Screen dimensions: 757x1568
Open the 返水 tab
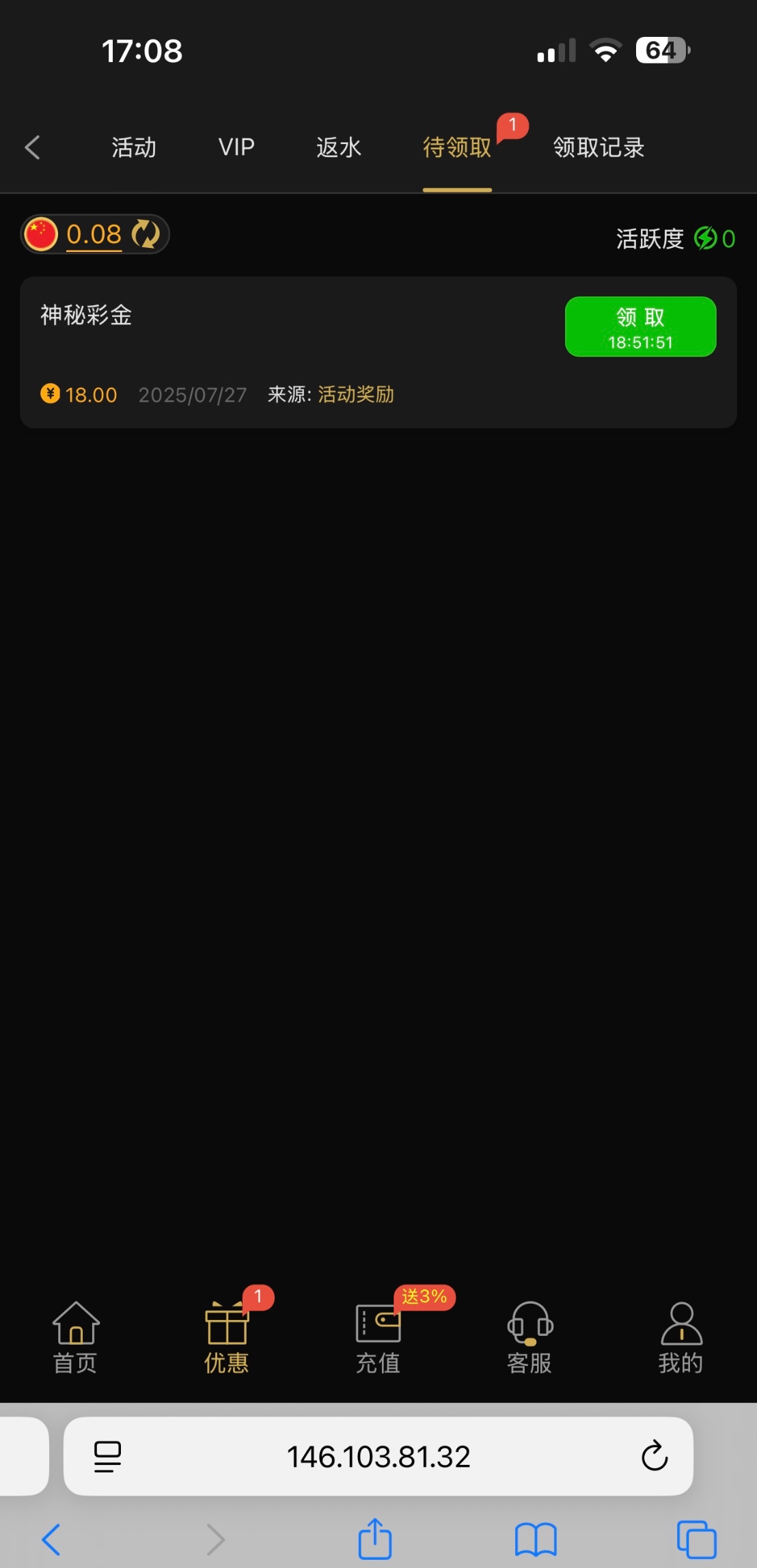coord(338,147)
